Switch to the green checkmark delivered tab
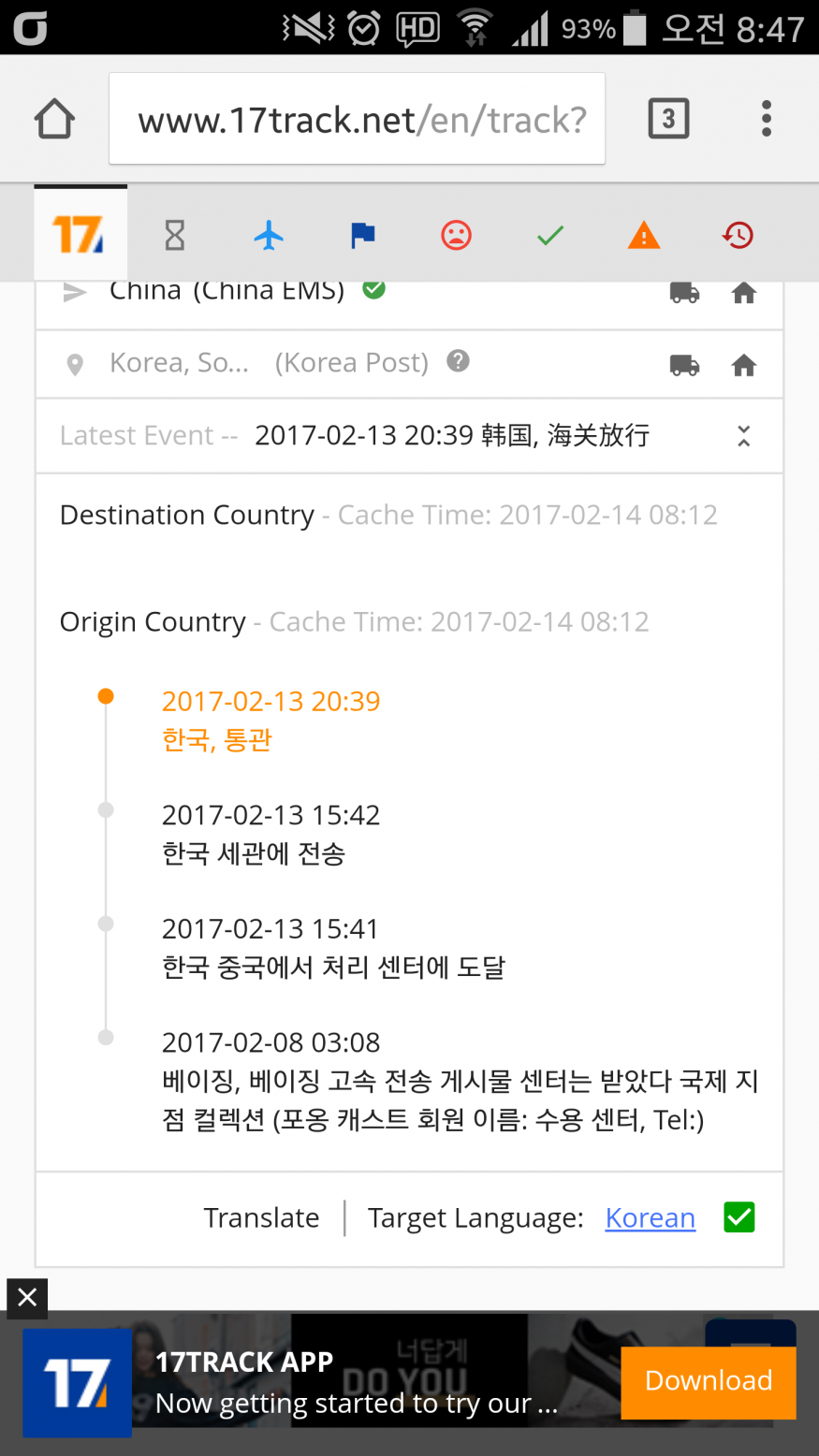This screenshot has height=1456, width=819. (x=550, y=235)
